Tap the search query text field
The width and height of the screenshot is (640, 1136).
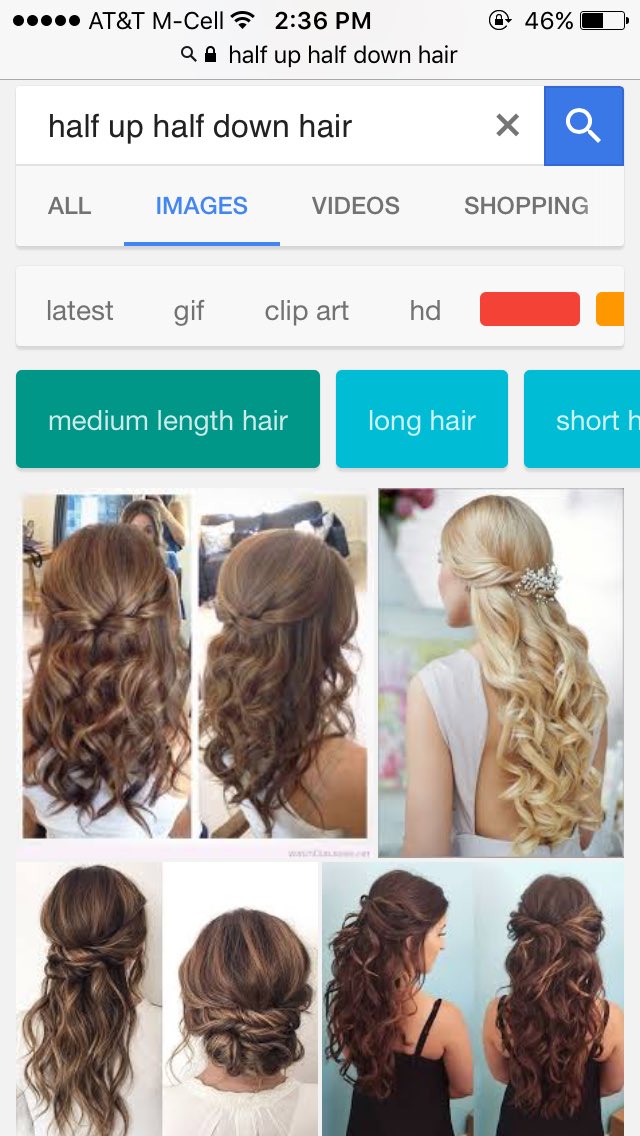[x=250, y=127]
